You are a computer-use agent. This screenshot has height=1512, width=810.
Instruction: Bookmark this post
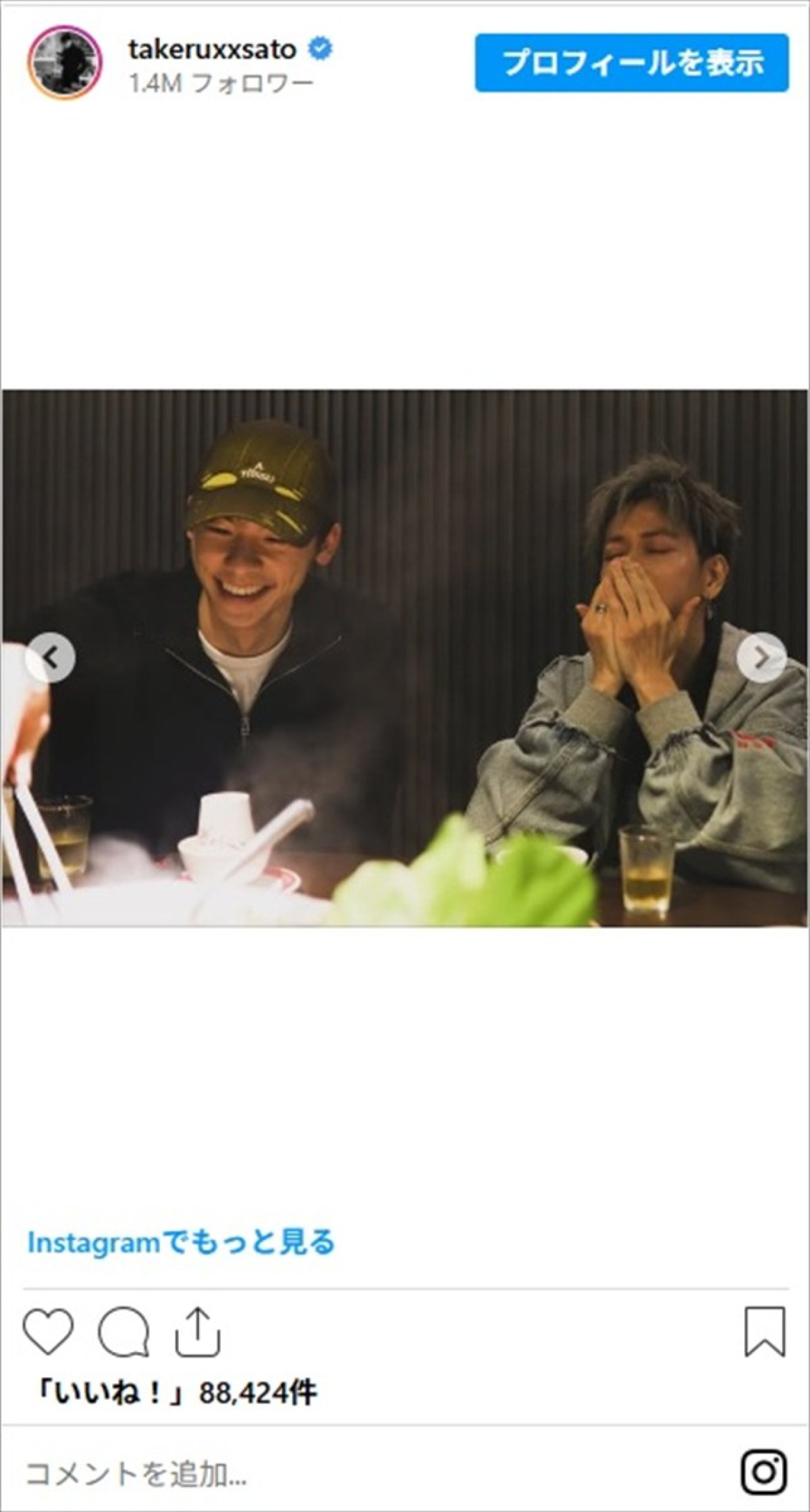tap(765, 1331)
